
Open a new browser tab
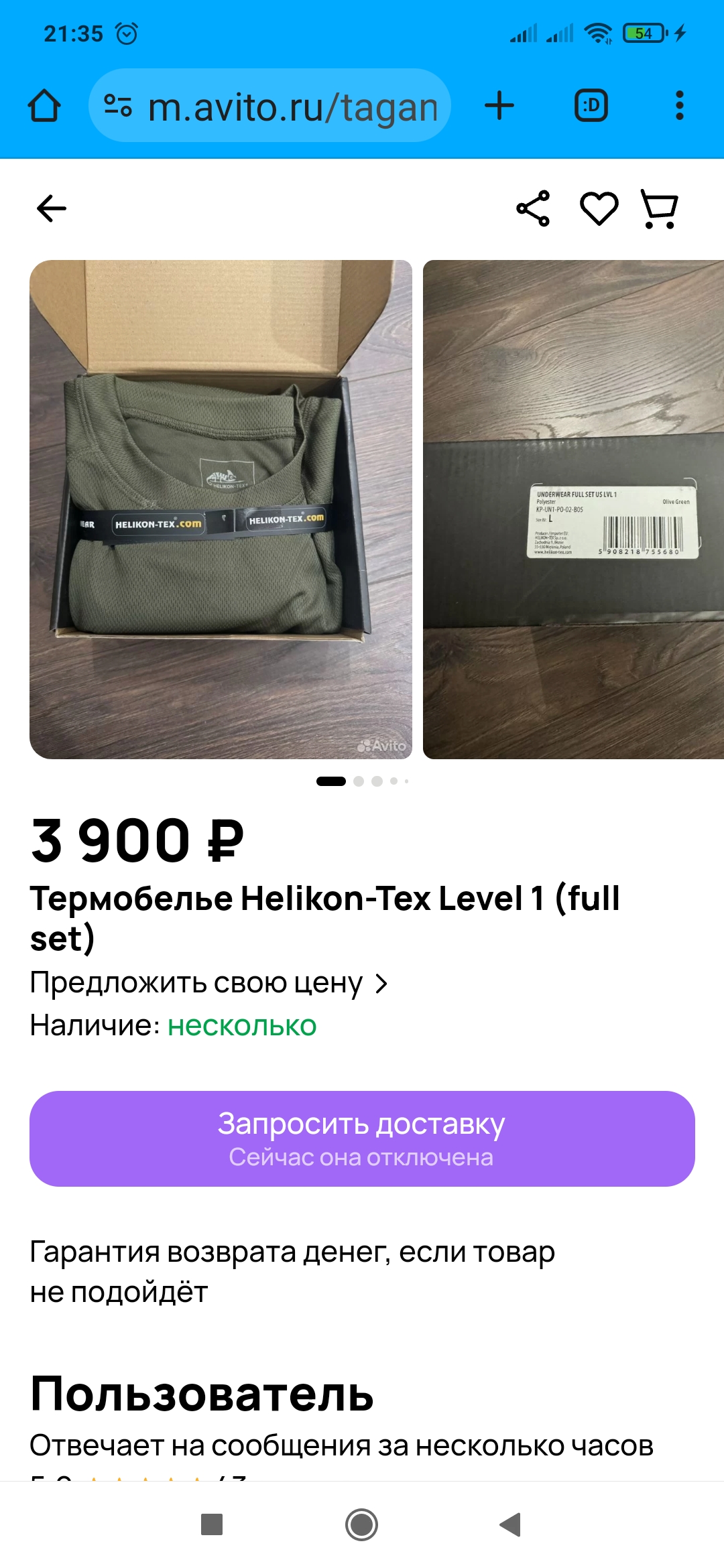click(499, 106)
